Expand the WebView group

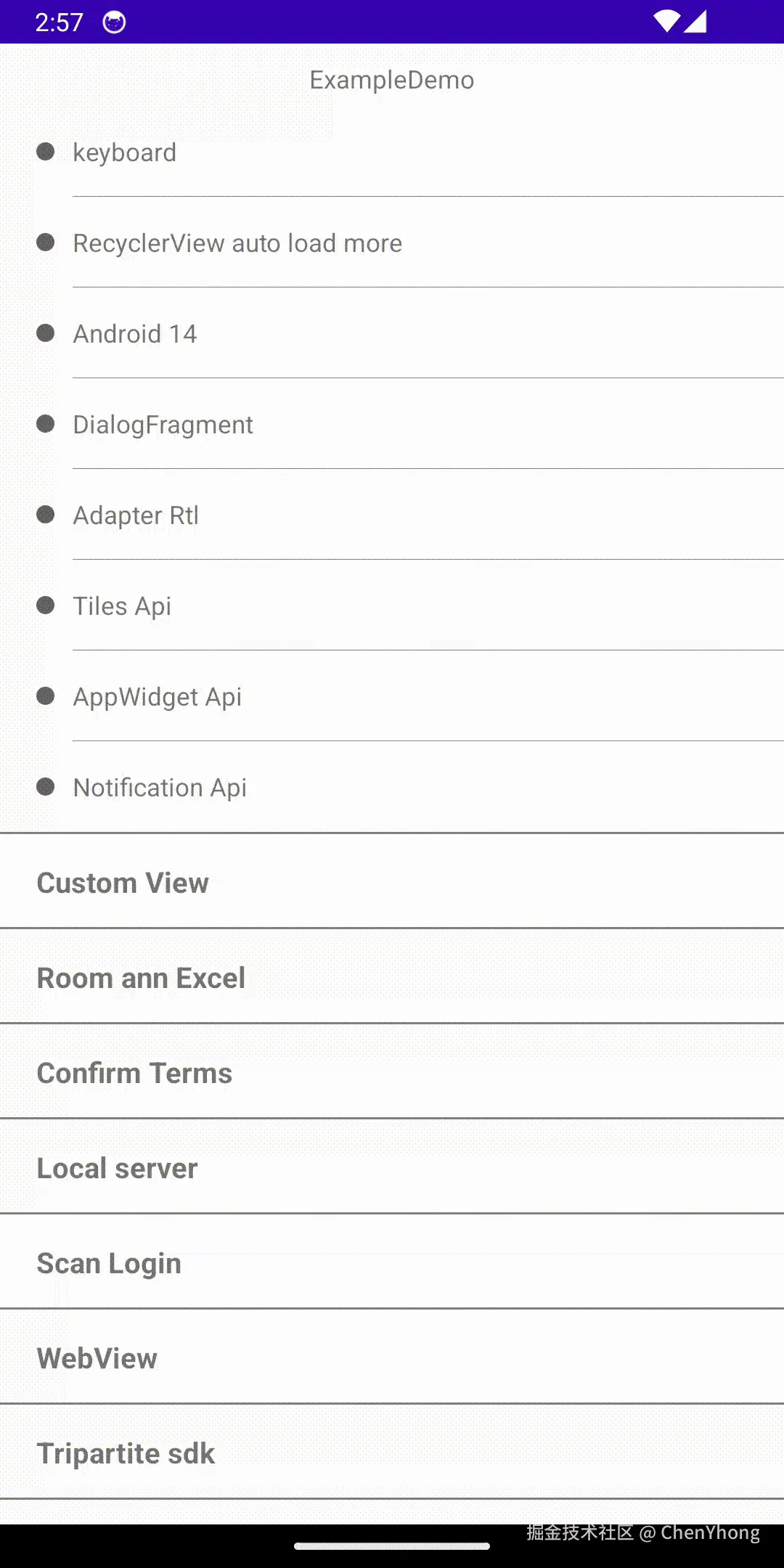click(97, 1358)
